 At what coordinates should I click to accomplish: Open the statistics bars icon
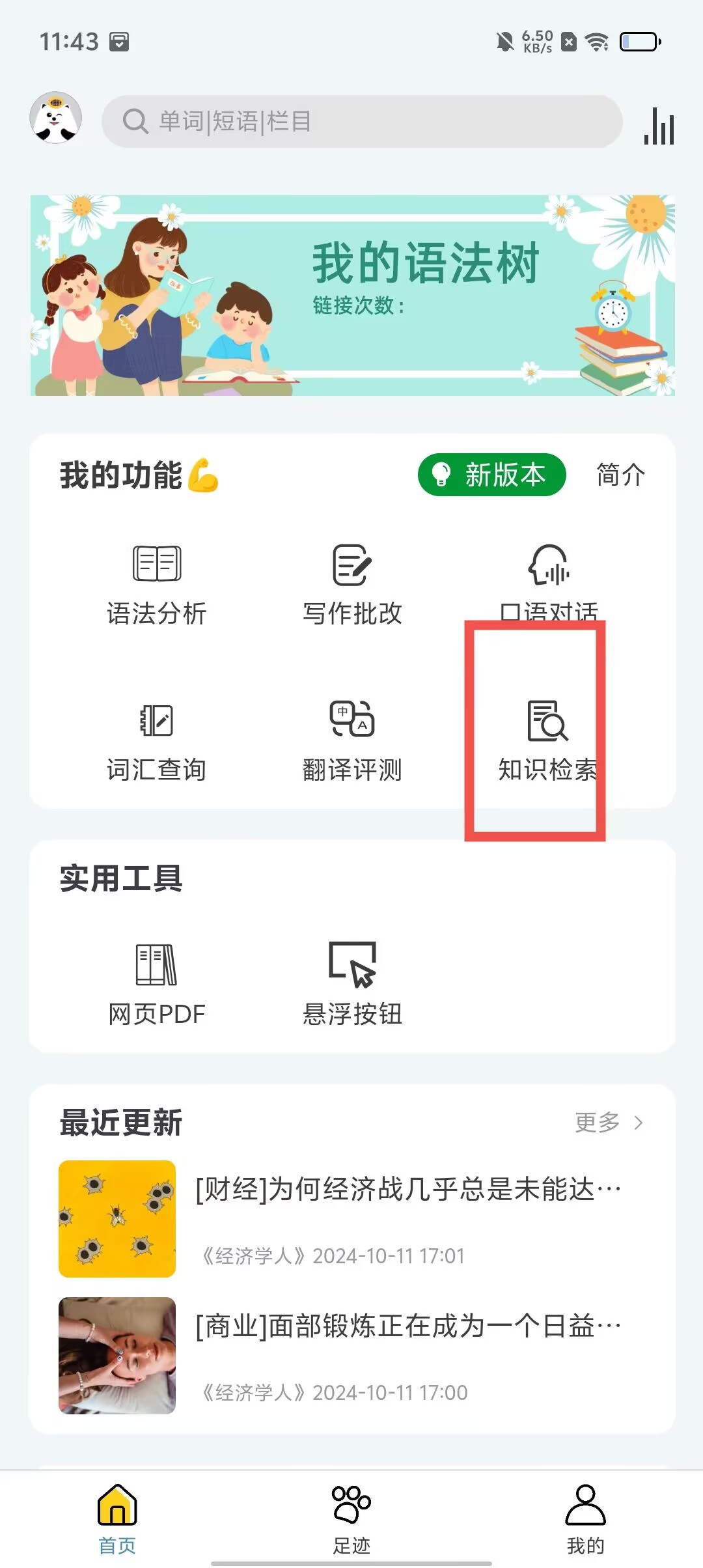[x=659, y=125]
